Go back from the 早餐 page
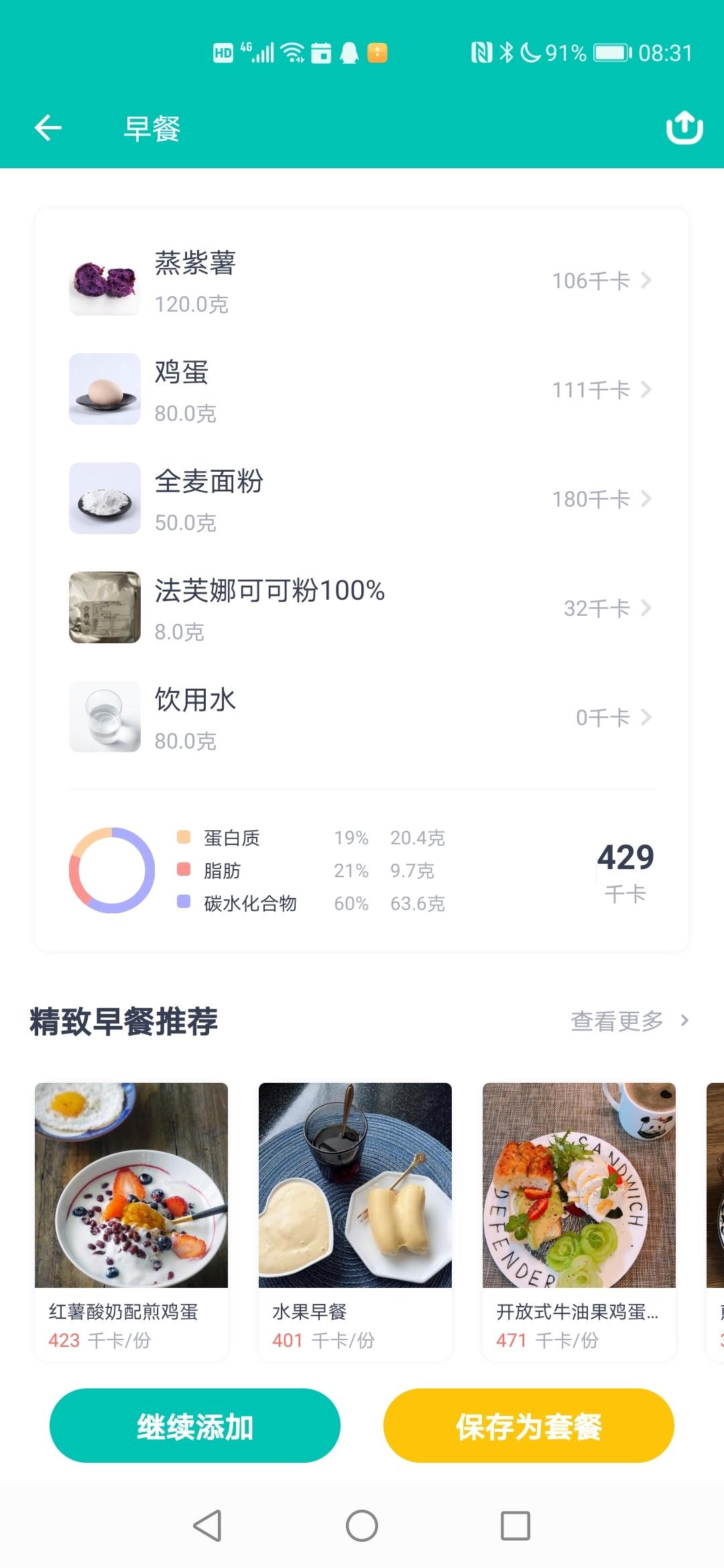Image resolution: width=724 pixels, height=1568 pixels. pyautogui.click(x=48, y=128)
